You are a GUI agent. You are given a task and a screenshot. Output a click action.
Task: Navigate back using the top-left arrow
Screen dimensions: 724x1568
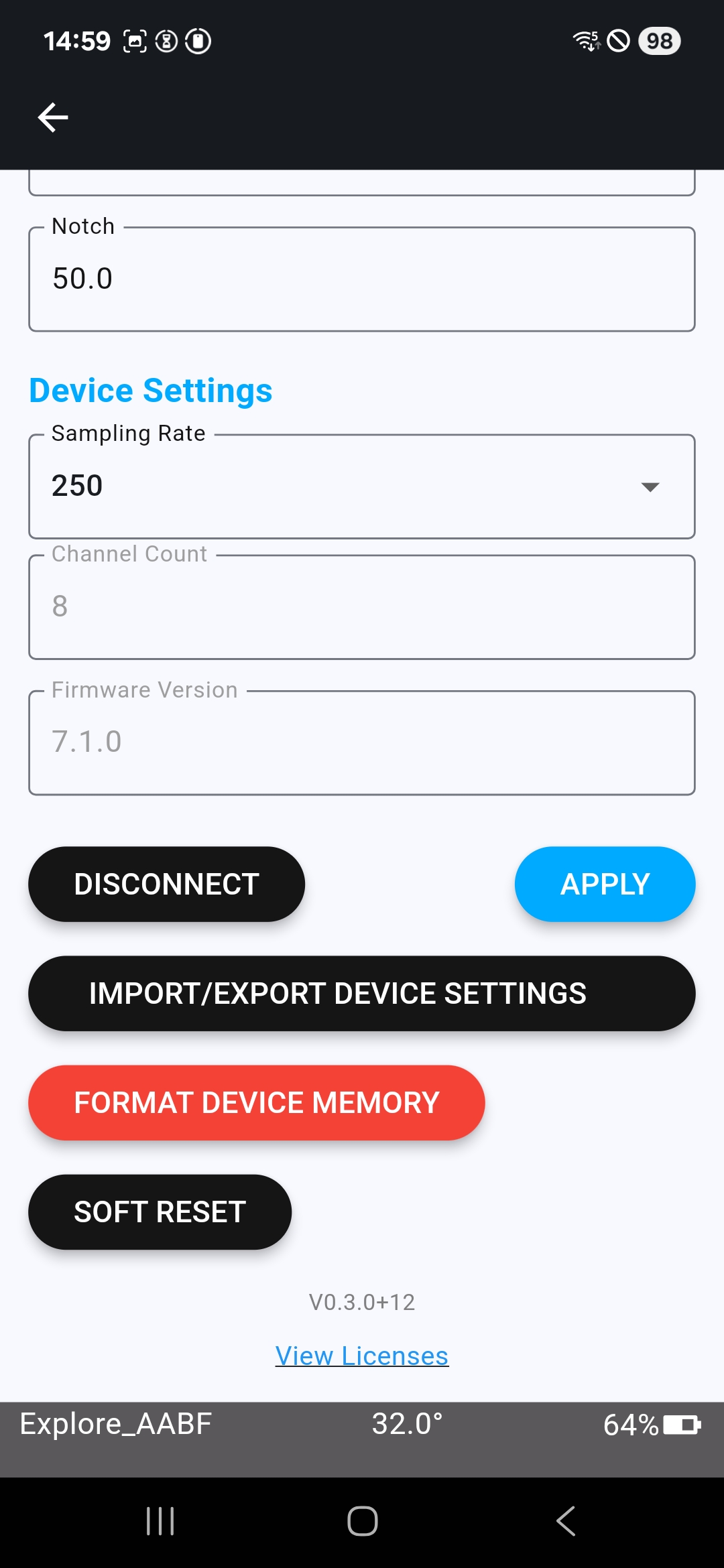(x=52, y=117)
